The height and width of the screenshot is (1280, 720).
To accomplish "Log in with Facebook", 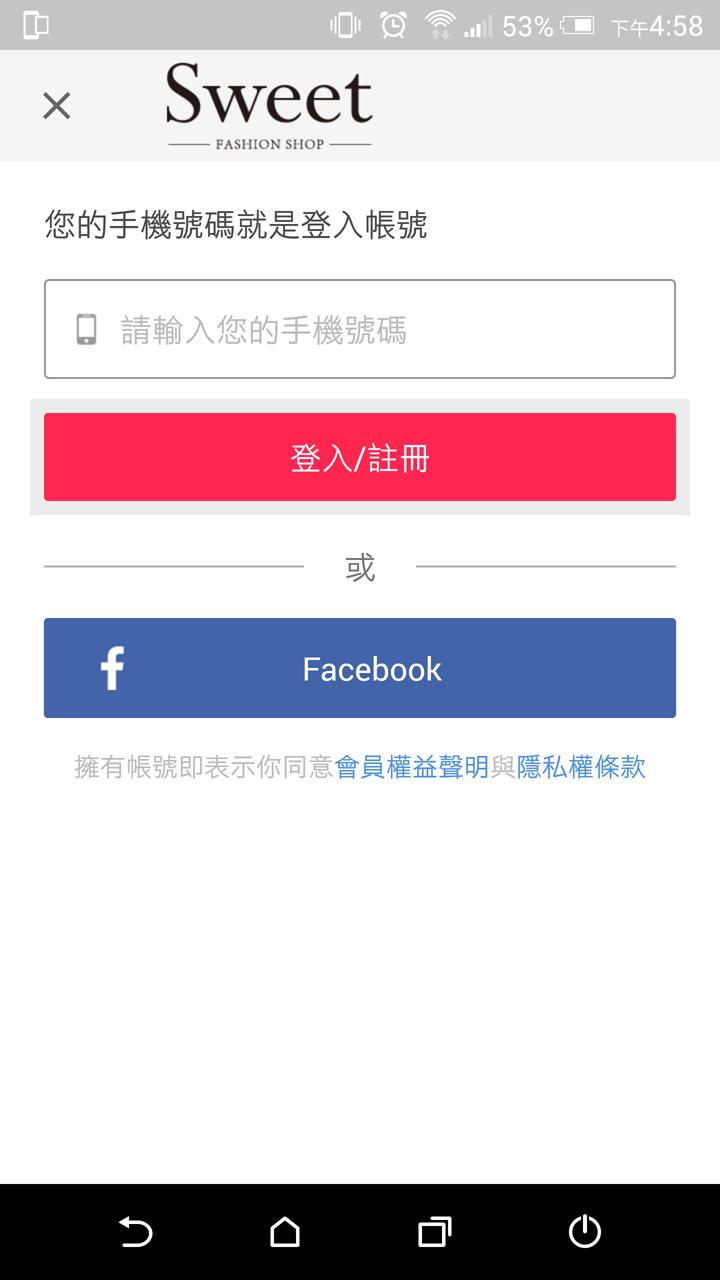I will pos(360,668).
